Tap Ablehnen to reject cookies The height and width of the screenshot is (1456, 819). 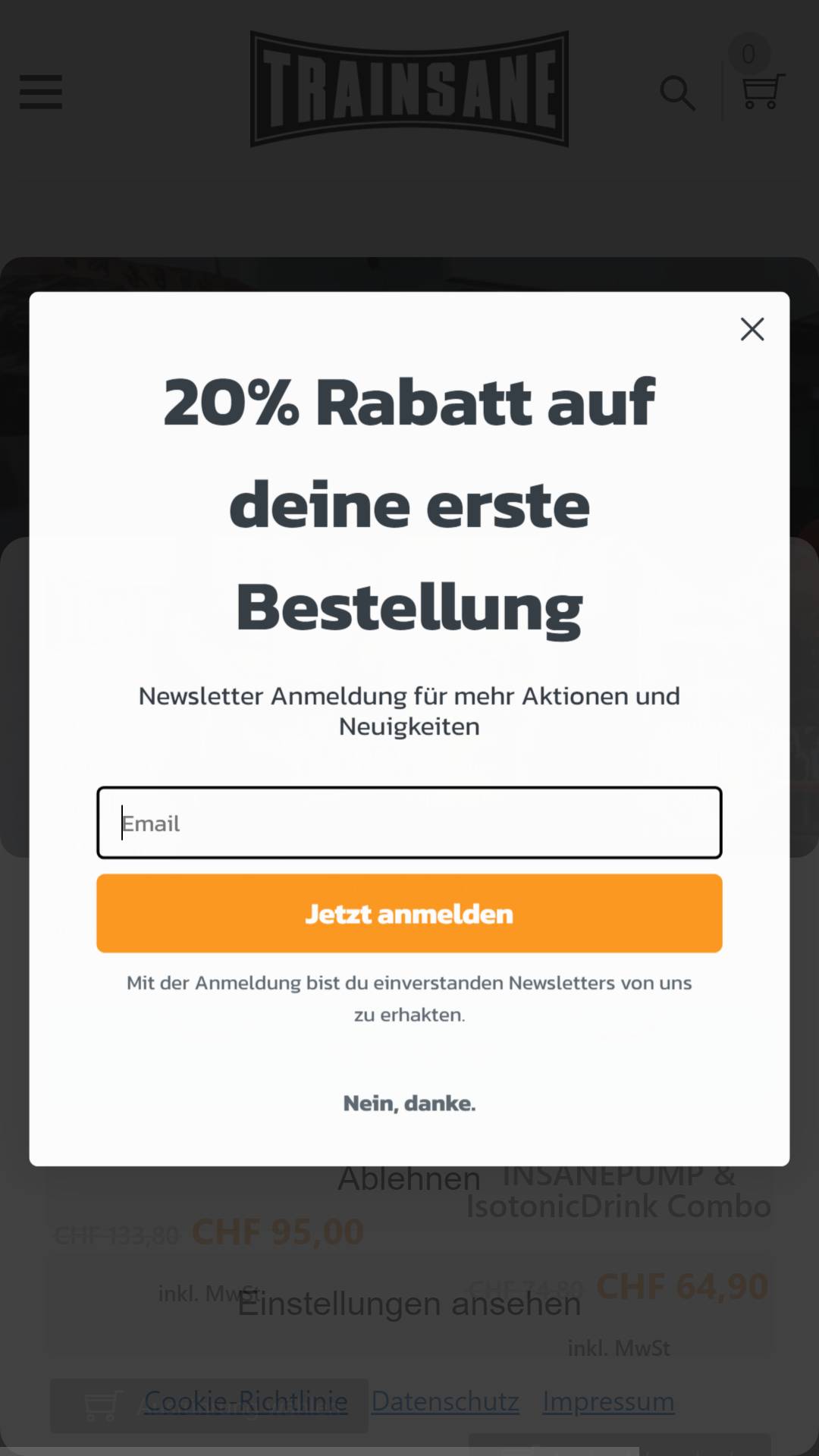coord(409,1179)
